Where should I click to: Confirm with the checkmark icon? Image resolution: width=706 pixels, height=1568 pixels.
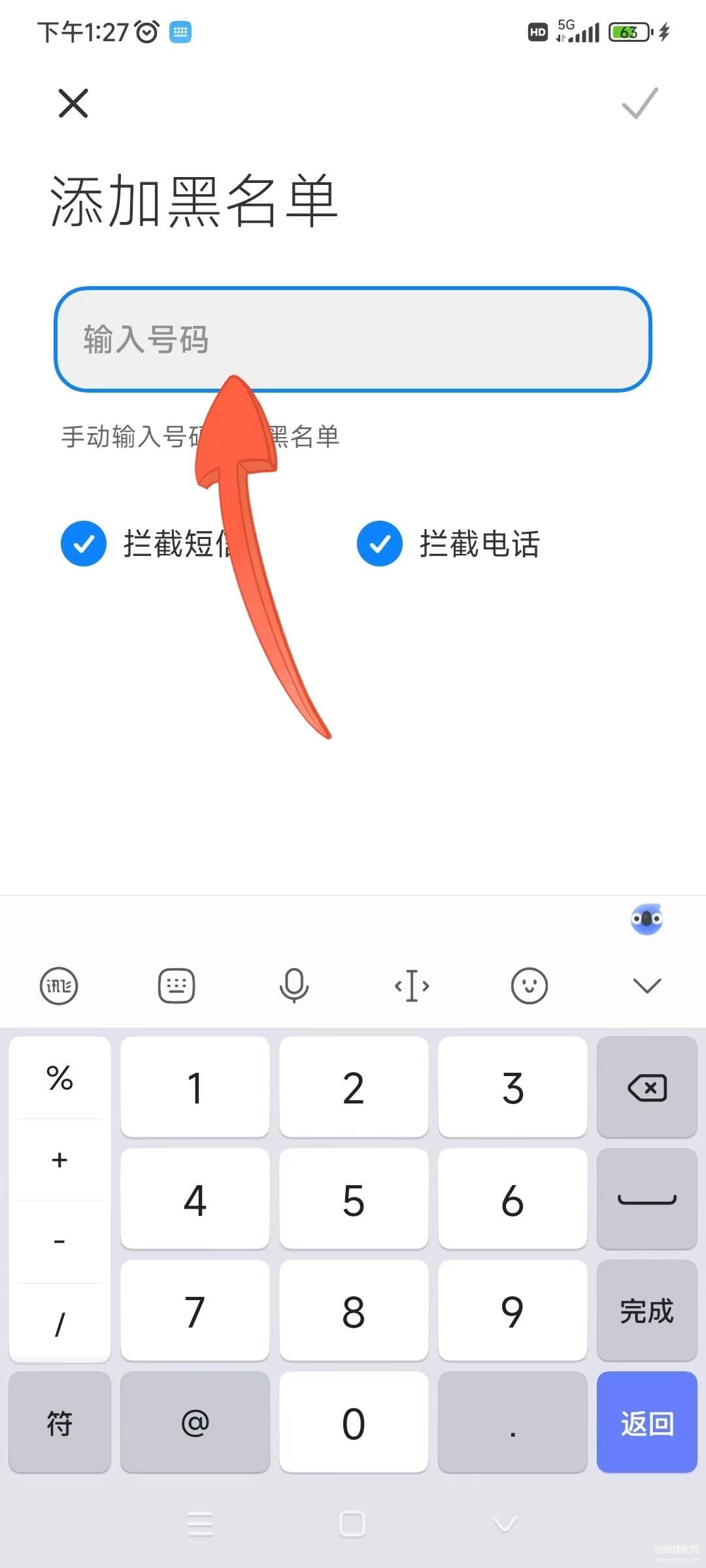point(639,103)
